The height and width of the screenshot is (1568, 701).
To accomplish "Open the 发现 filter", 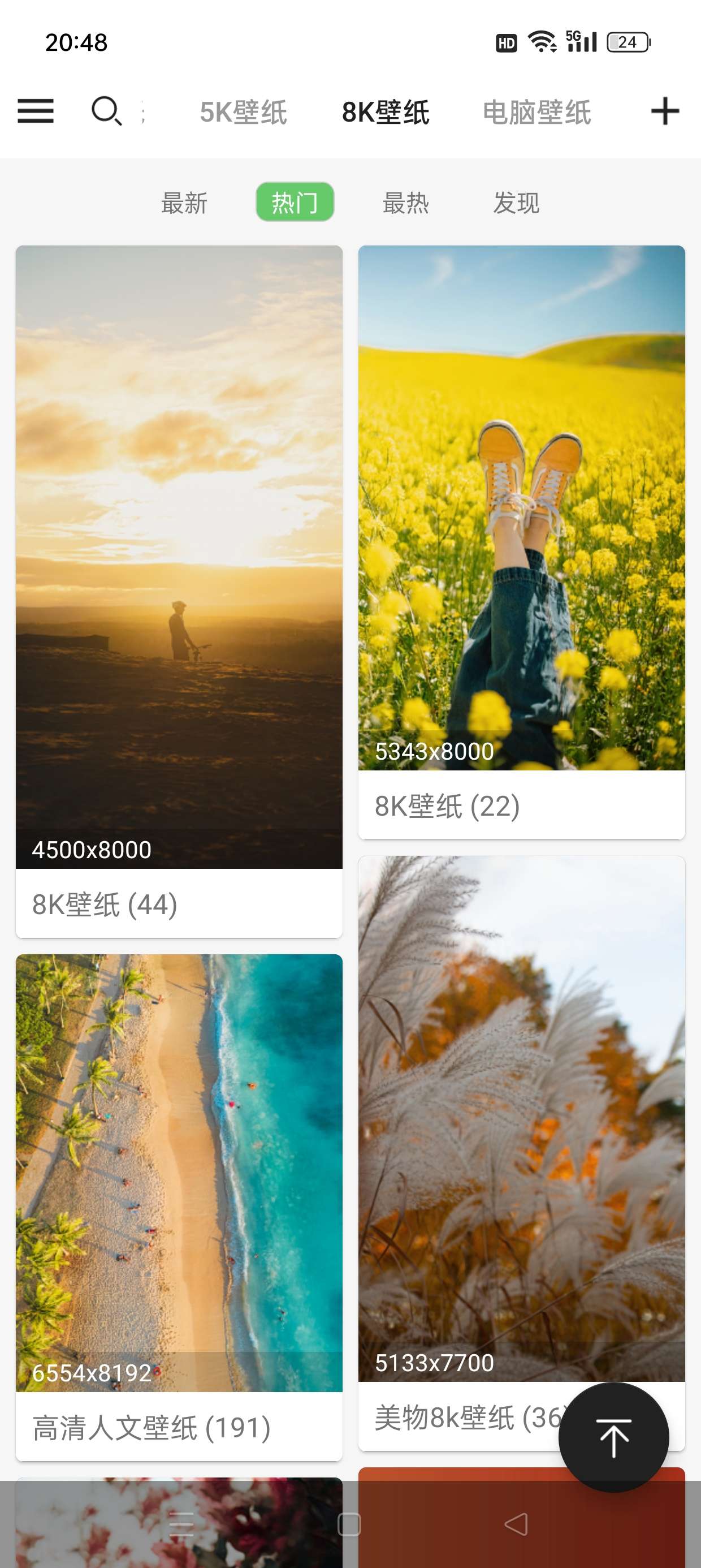I will (516, 203).
